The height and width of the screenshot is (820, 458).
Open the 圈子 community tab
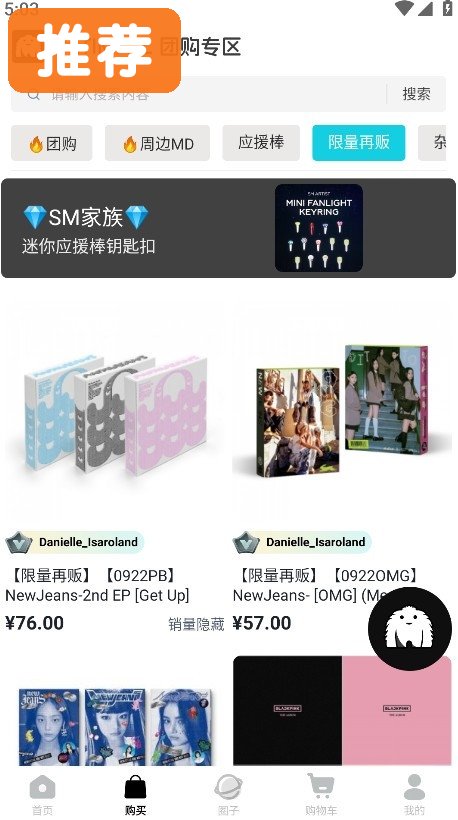point(228,795)
